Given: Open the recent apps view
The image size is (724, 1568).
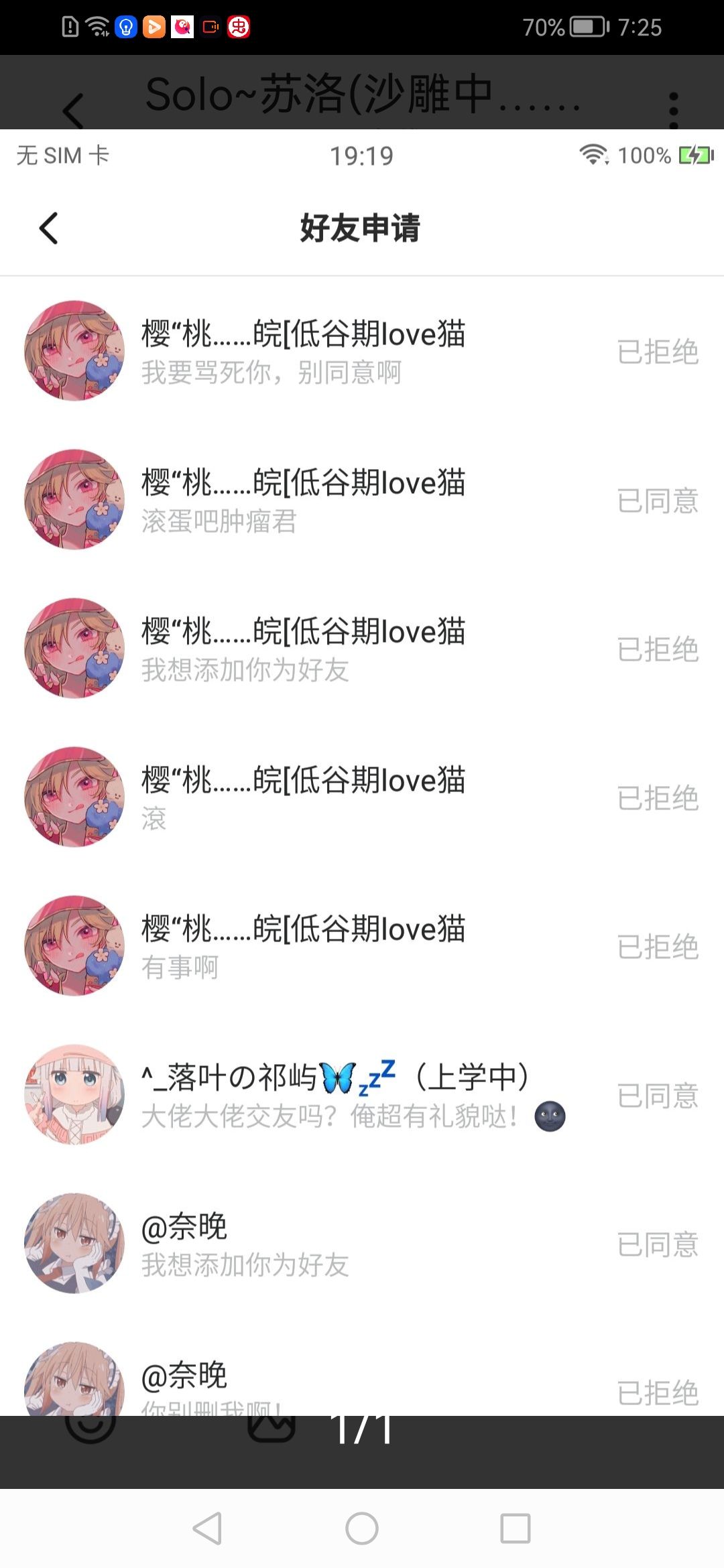Looking at the screenshot, I should [x=516, y=1528].
